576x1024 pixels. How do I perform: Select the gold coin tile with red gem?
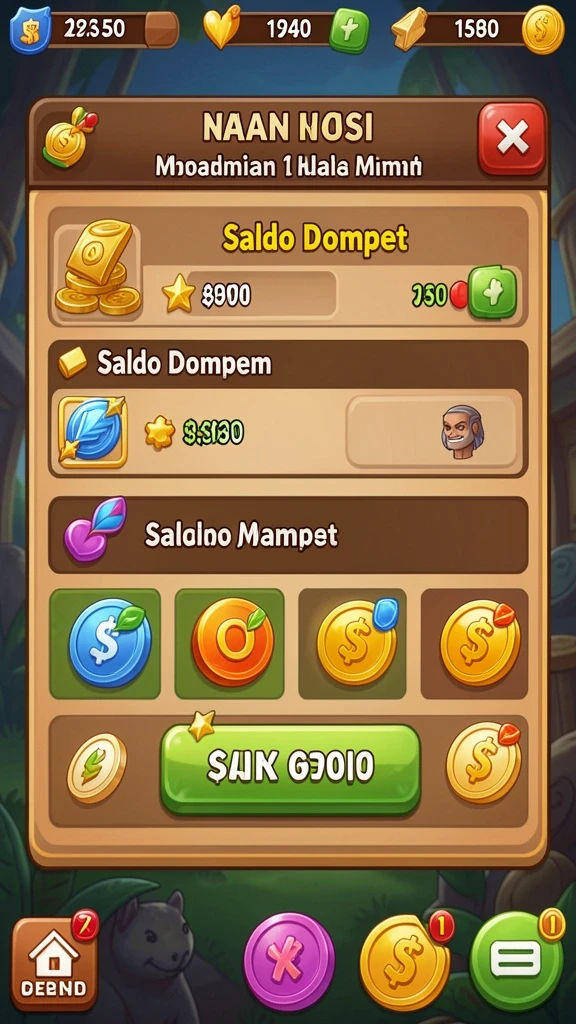pyautogui.click(x=475, y=643)
